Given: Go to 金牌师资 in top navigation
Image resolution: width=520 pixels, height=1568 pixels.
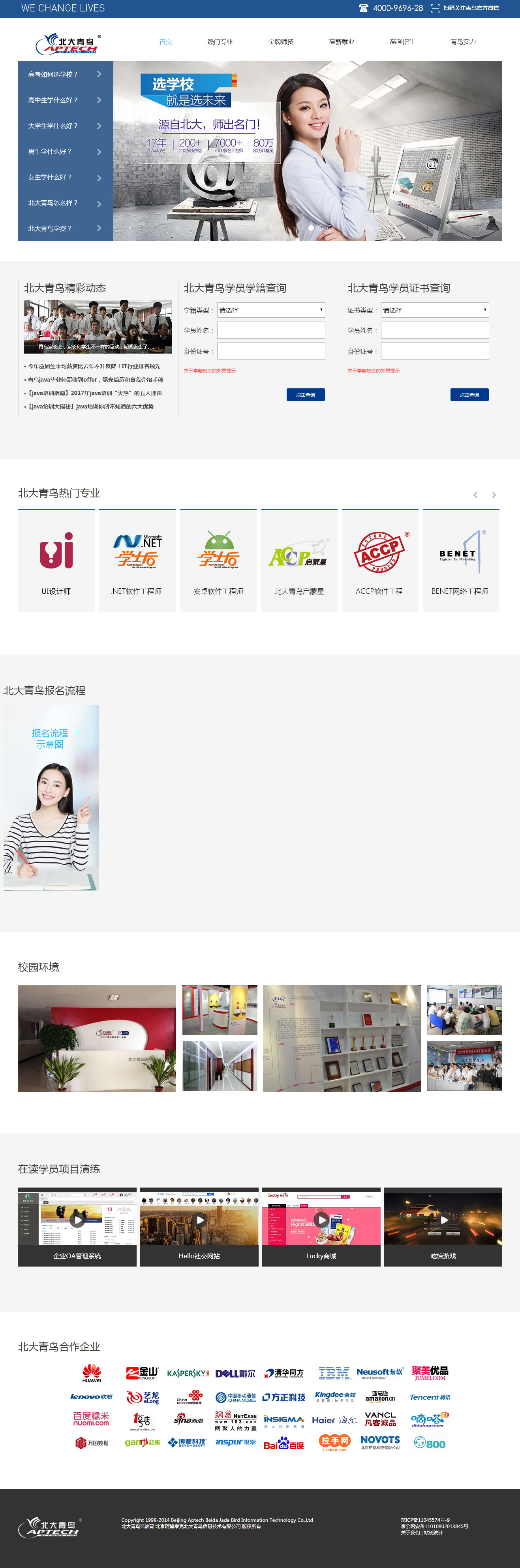Looking at the screenshot, I should (280, 42).
